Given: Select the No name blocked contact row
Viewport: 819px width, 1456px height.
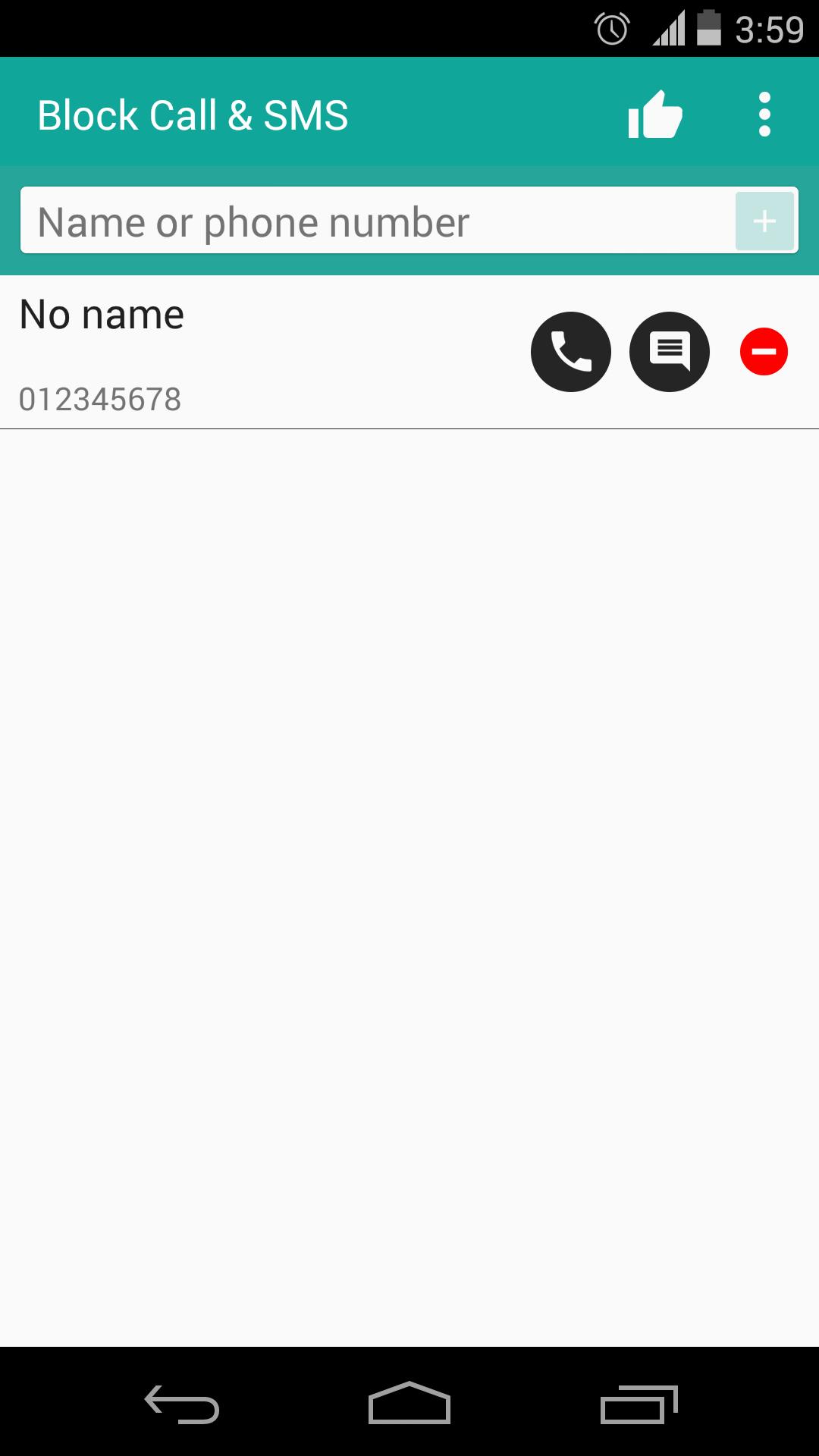Looking at the screenshot, I should (265, 353).
